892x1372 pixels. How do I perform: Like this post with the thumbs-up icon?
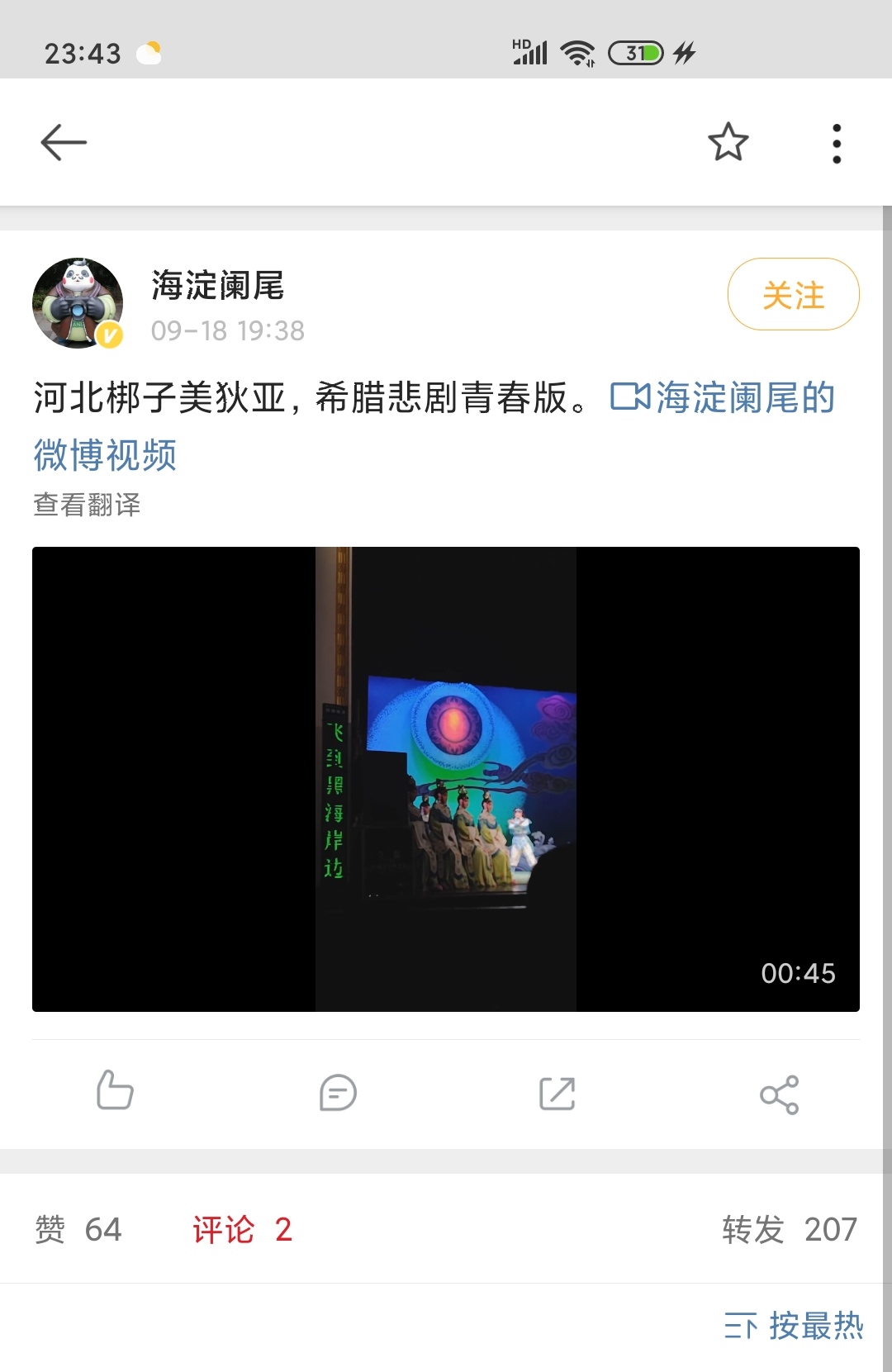coord(115,1090)
